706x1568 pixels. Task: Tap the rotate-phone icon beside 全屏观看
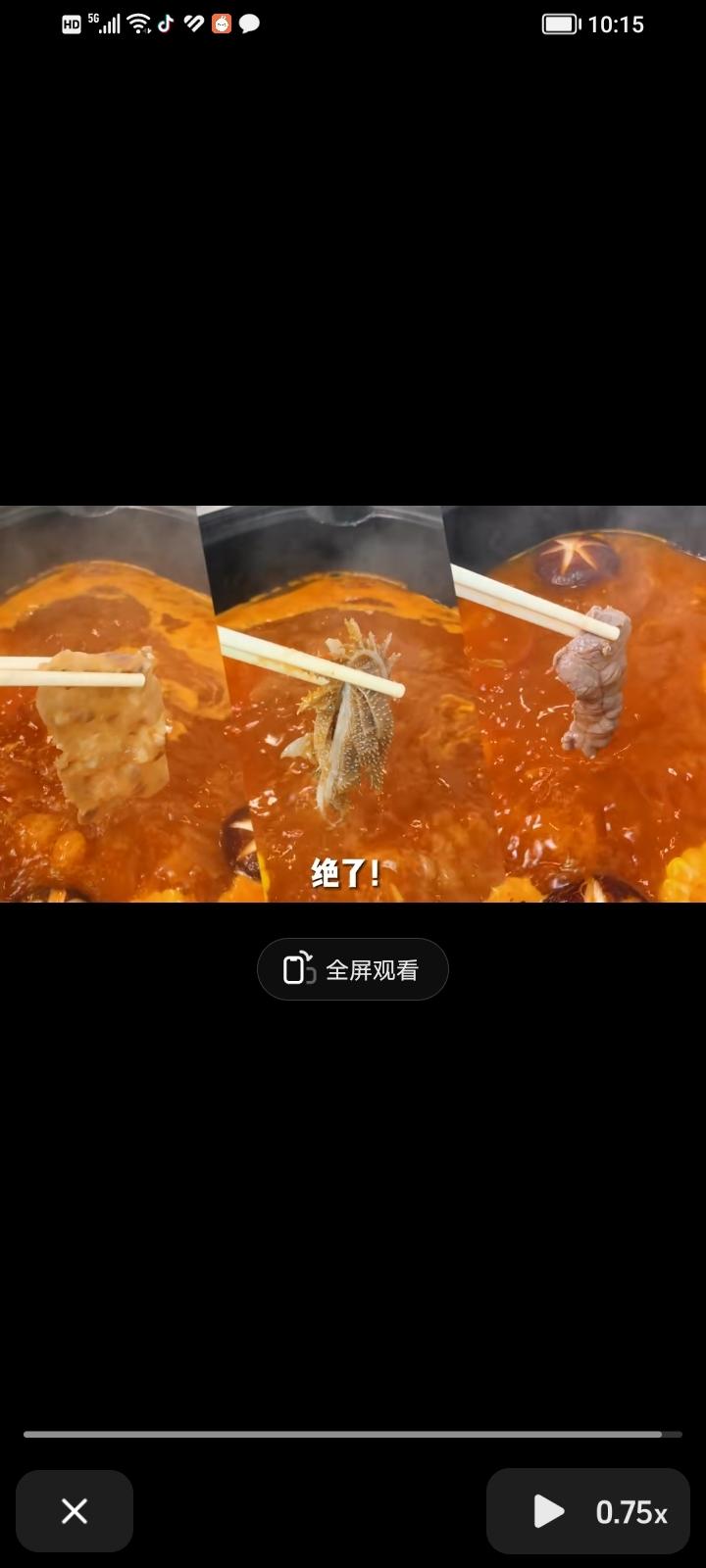296,968
